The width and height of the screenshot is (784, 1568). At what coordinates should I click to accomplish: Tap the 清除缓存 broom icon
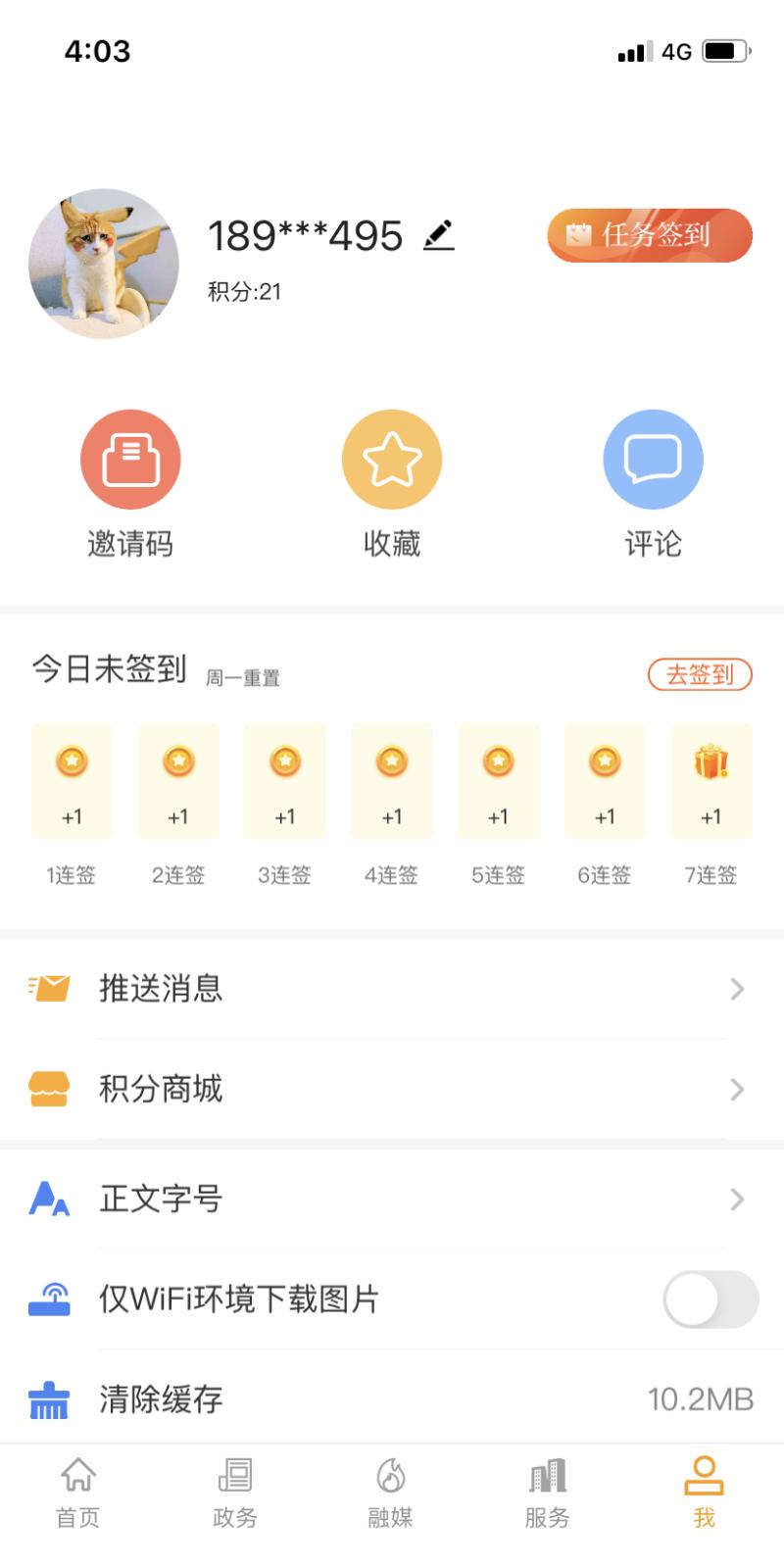coord(48,1400)
